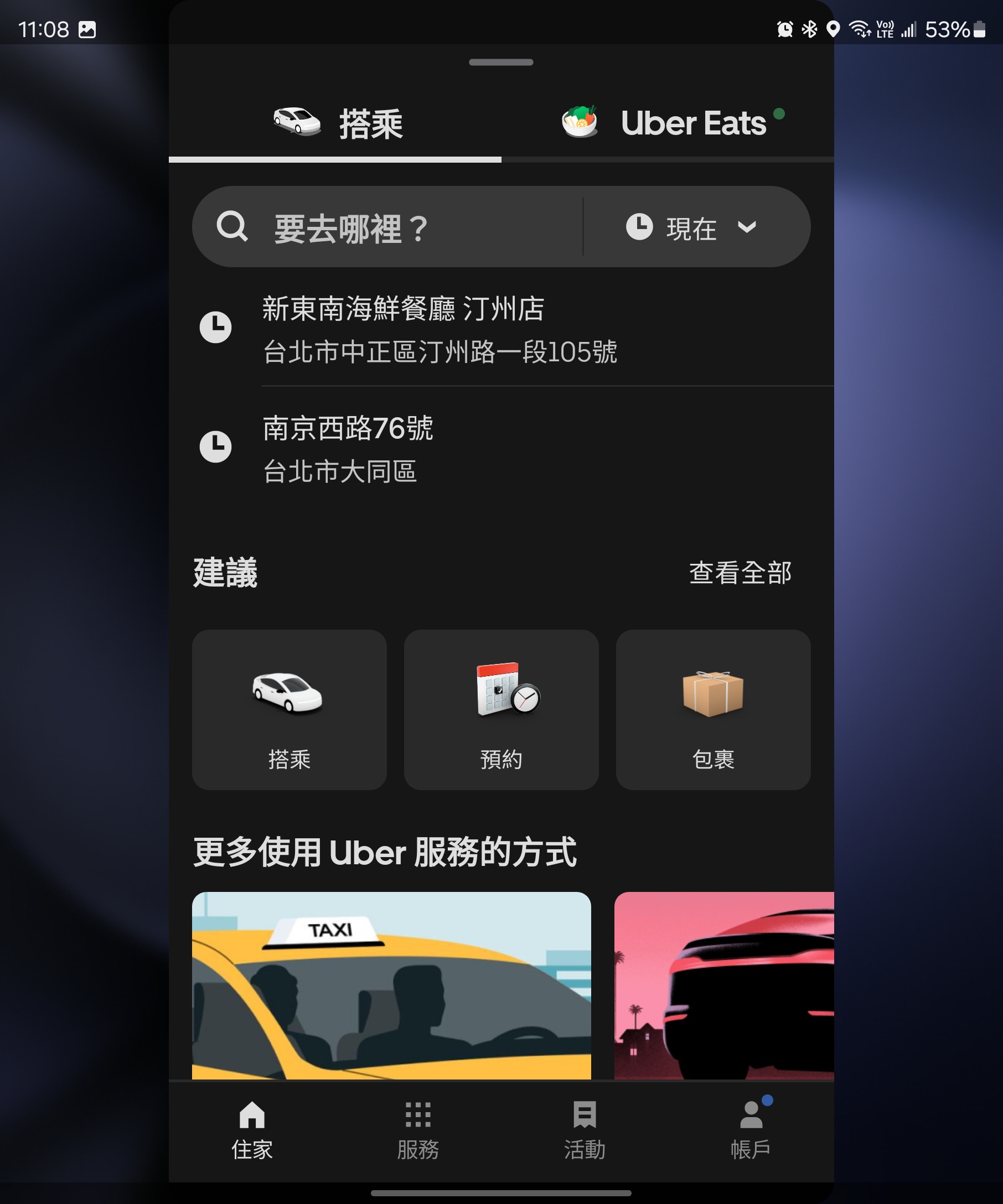Open the yellow taxi promo card

pyautogui.click(x=391, y=985)
